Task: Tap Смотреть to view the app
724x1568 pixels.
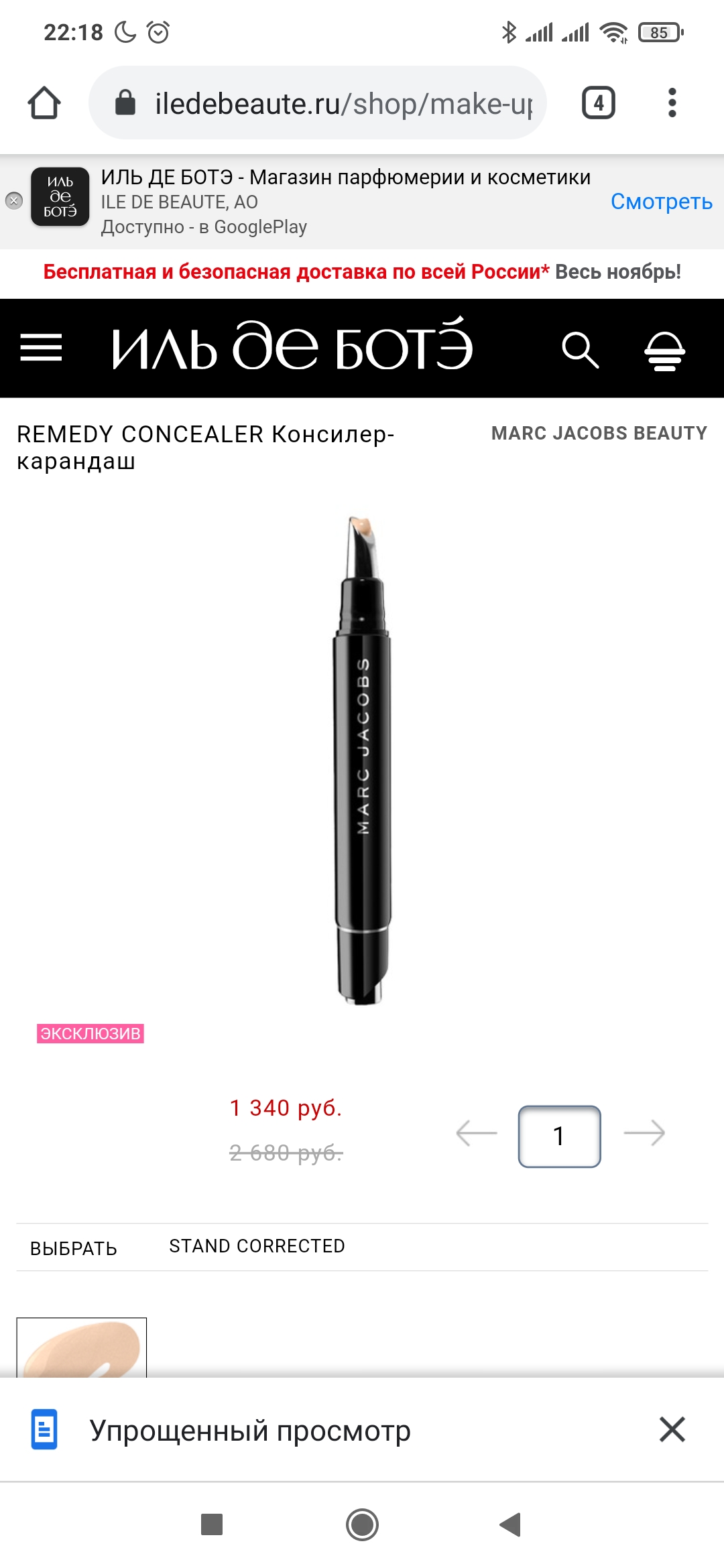Action: 661,201
